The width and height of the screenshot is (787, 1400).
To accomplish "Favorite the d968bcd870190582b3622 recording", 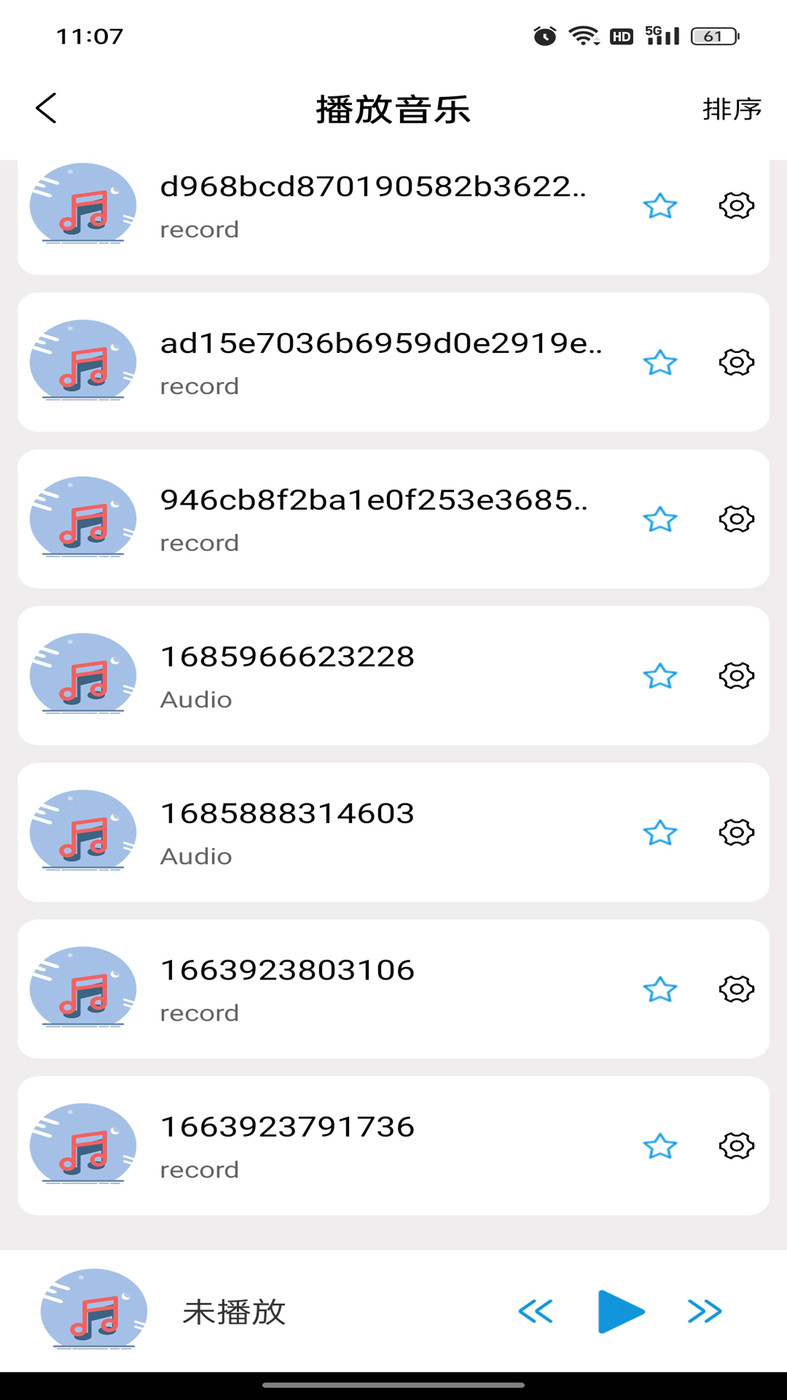I will [660, 206].
